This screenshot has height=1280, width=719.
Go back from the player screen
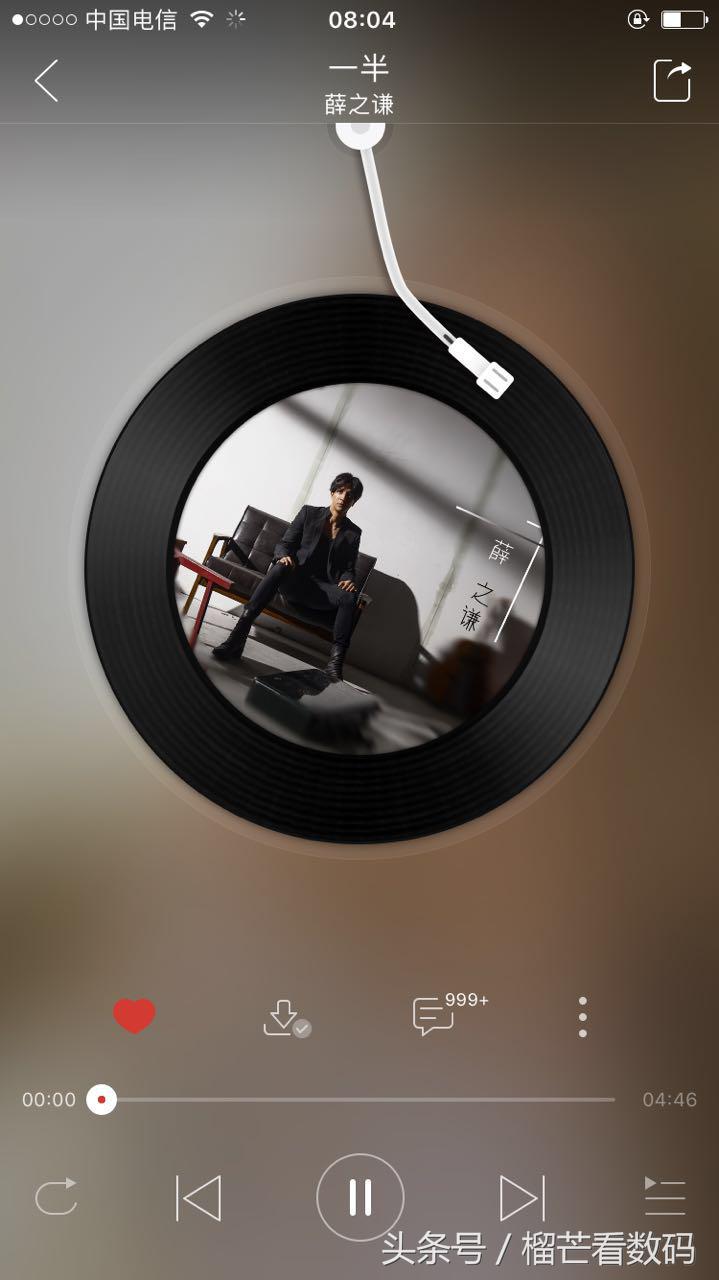[x=46, y=81]
